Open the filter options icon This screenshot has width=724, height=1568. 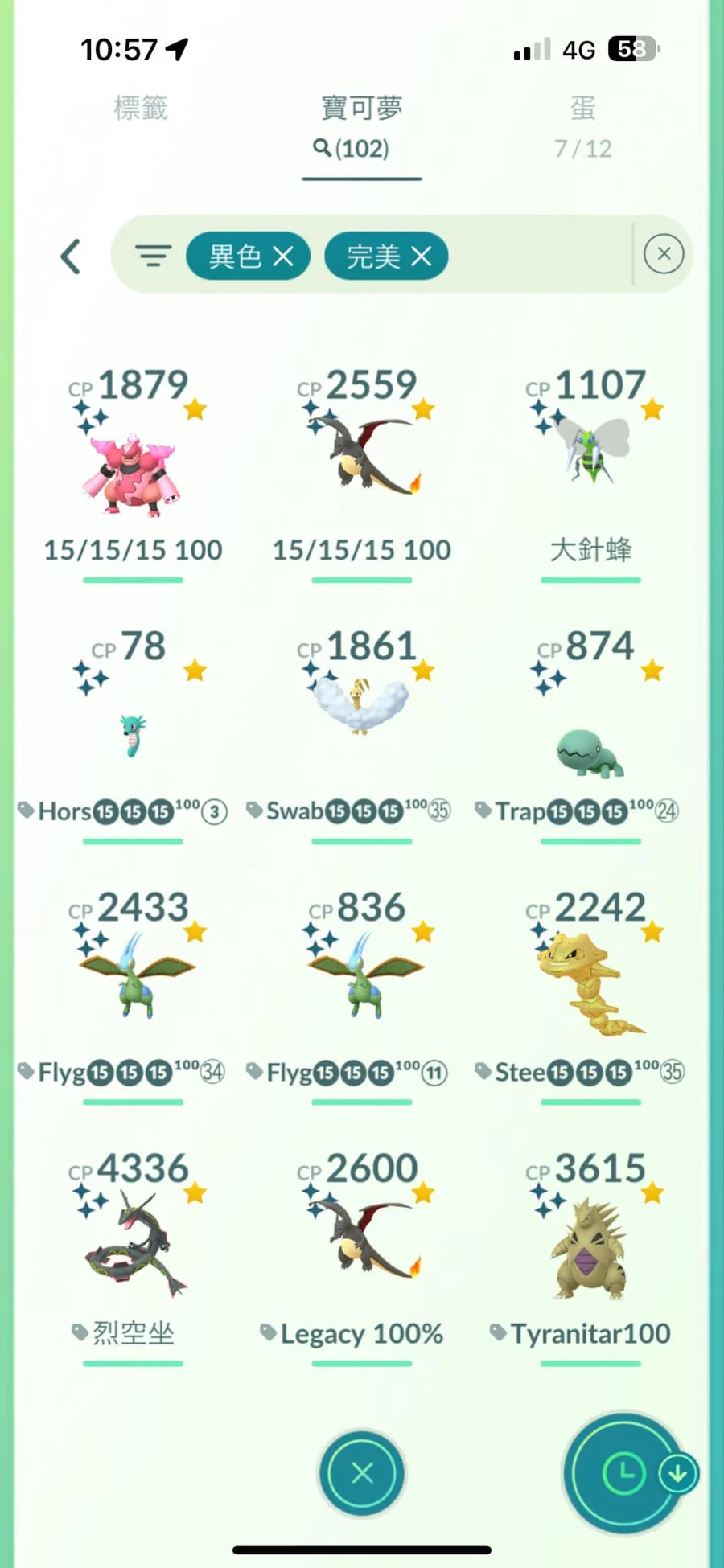pyautogui.click(x=153, y=257)
